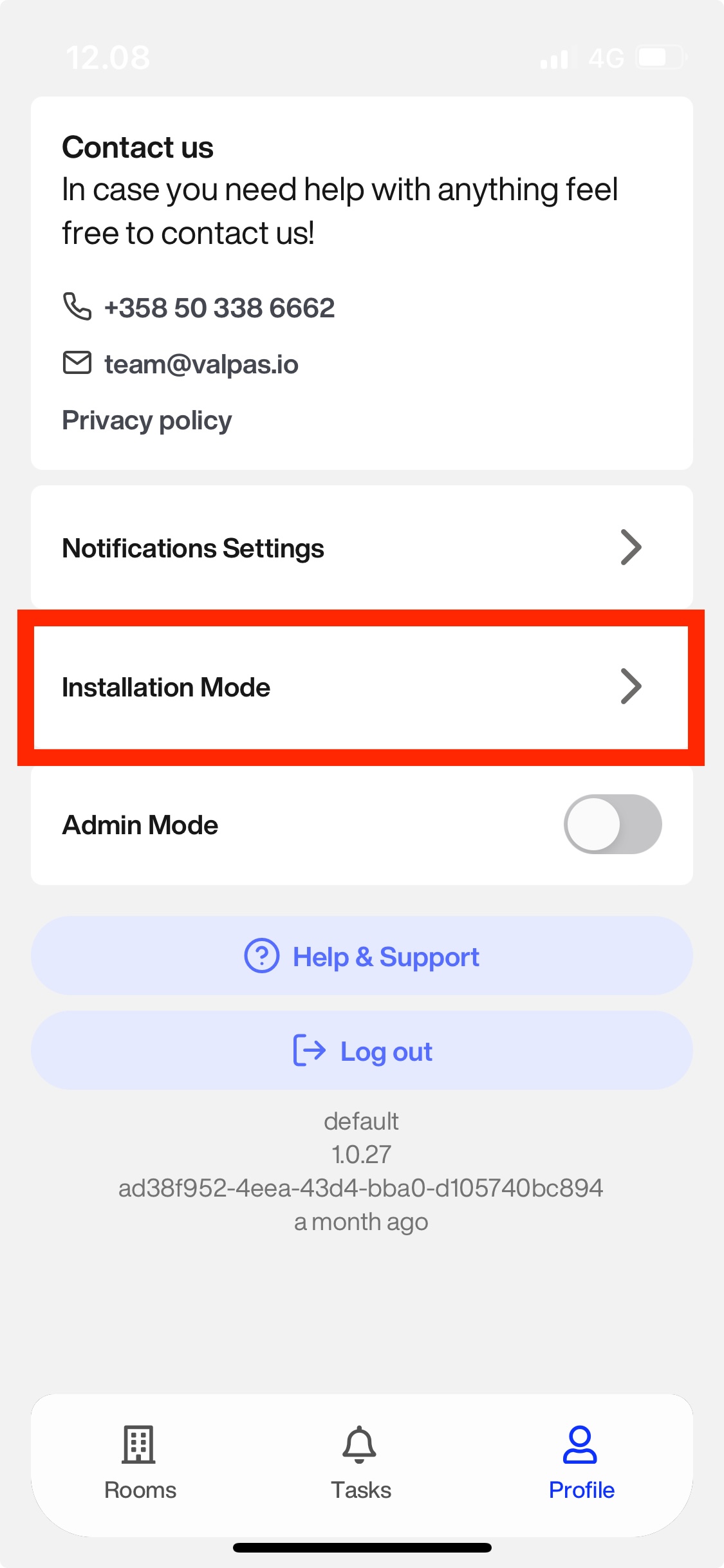Tap the Help & Support button

click(x=361, y=957)
